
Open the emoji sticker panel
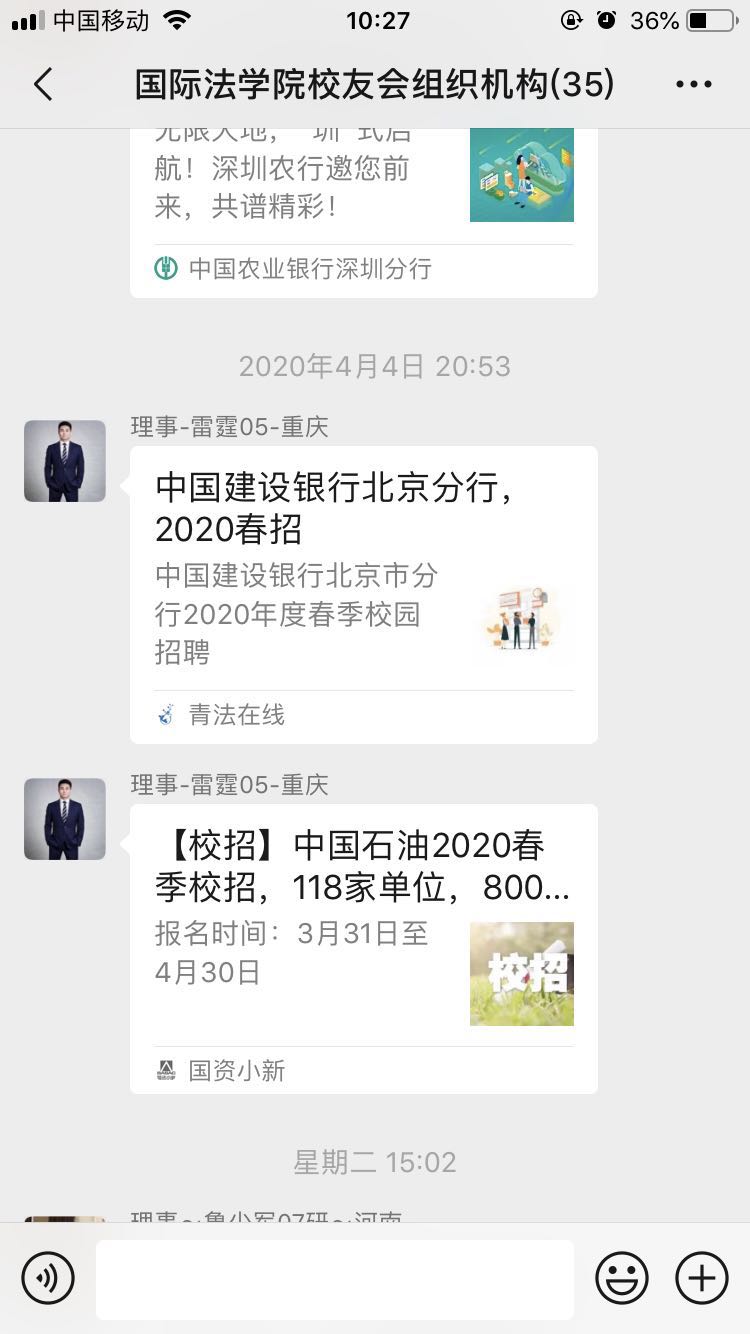tap(621, 1278)
